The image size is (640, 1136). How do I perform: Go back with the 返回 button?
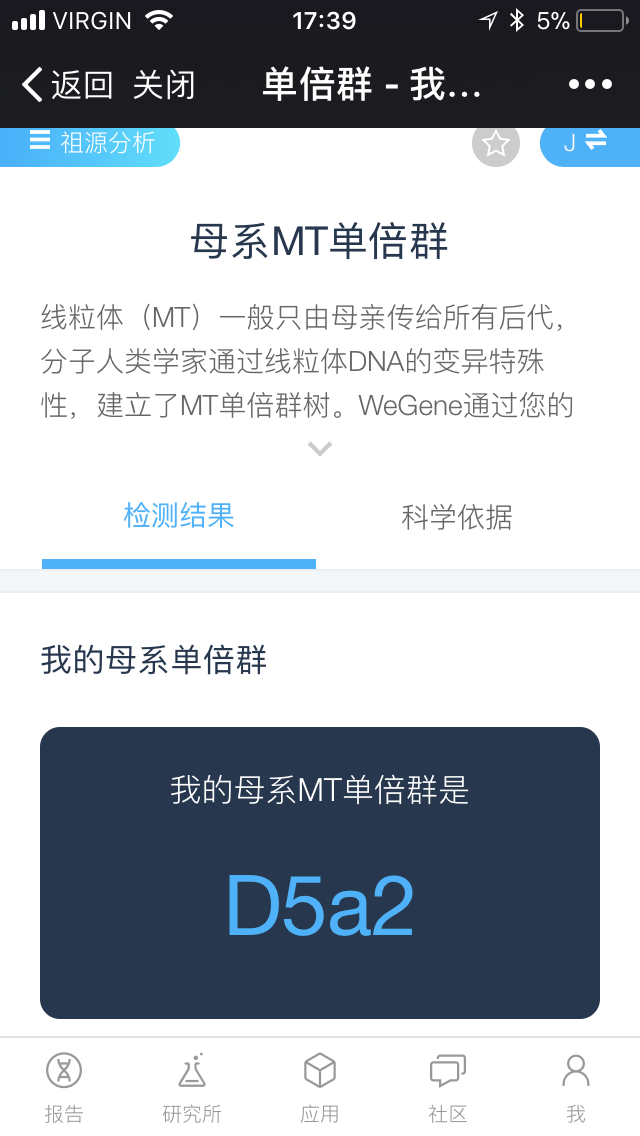(x=67, y=85)
